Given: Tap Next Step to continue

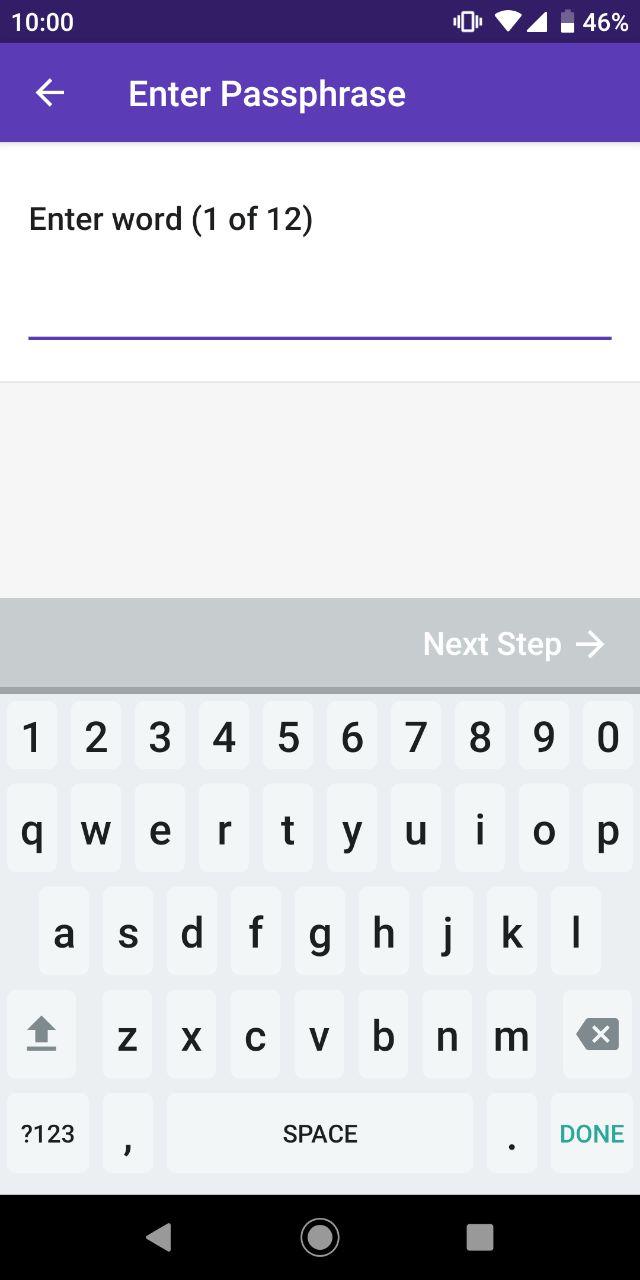Looking at the screenshot, I should point(514,644).
